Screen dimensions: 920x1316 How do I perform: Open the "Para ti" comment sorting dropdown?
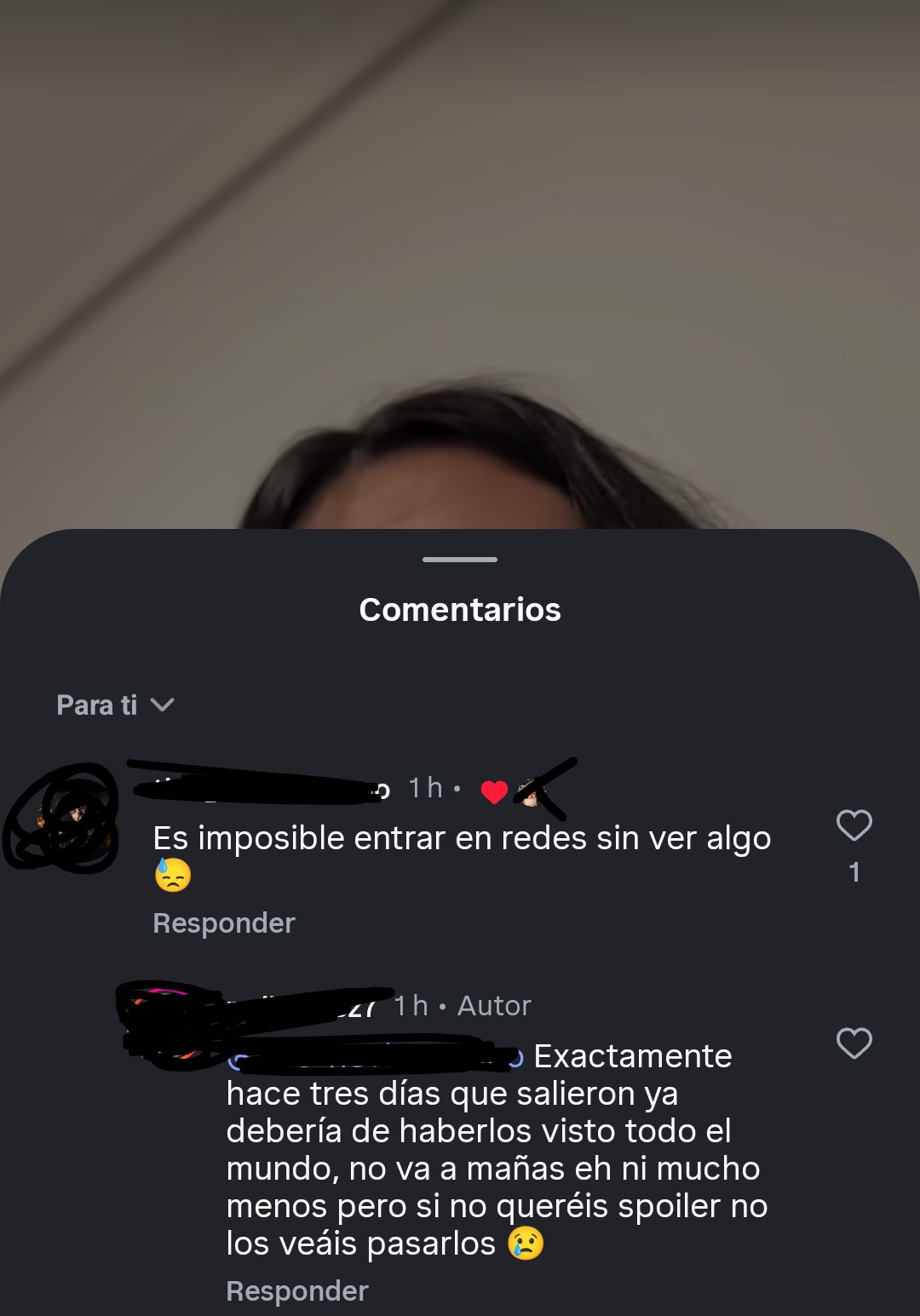[x=115, y=705]
